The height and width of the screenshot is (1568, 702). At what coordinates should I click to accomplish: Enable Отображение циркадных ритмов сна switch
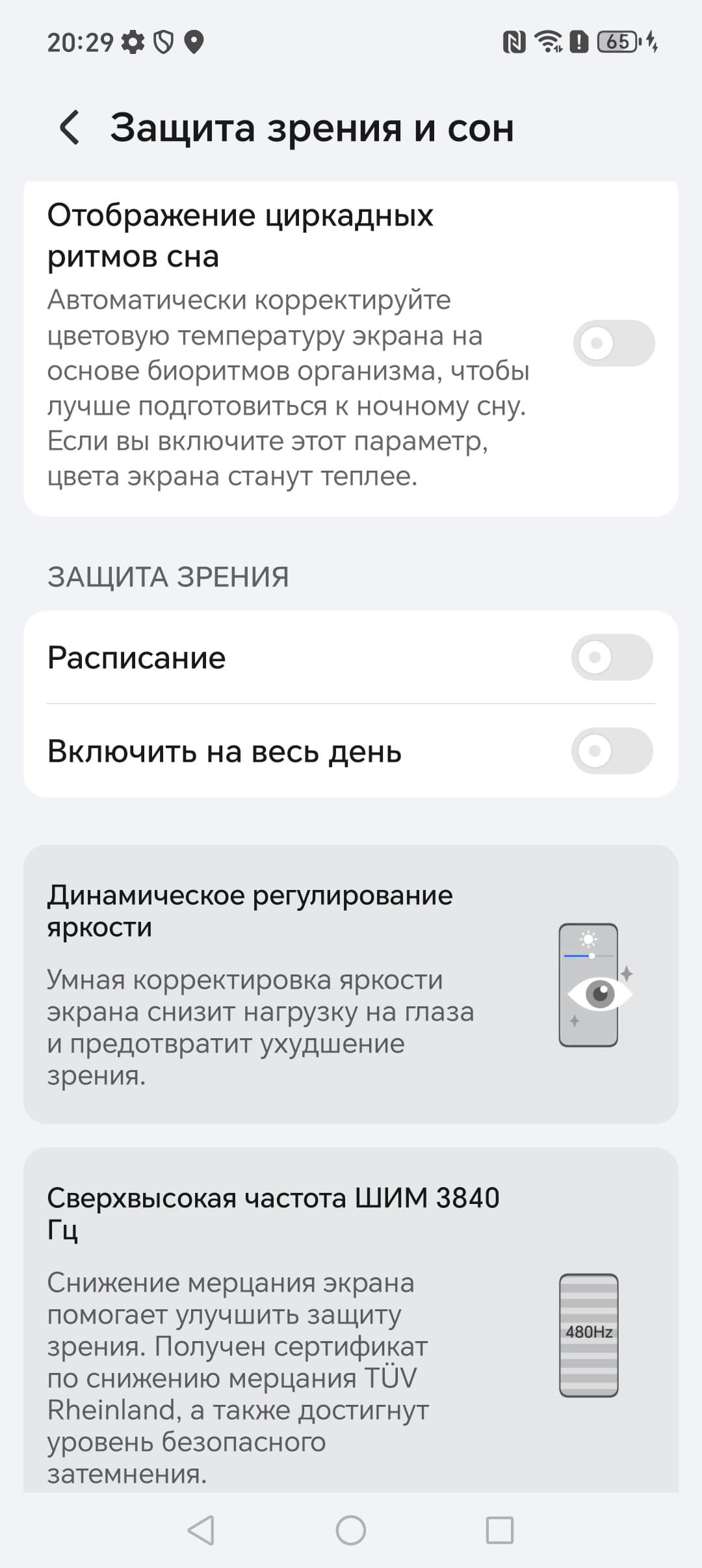[613, 343]
